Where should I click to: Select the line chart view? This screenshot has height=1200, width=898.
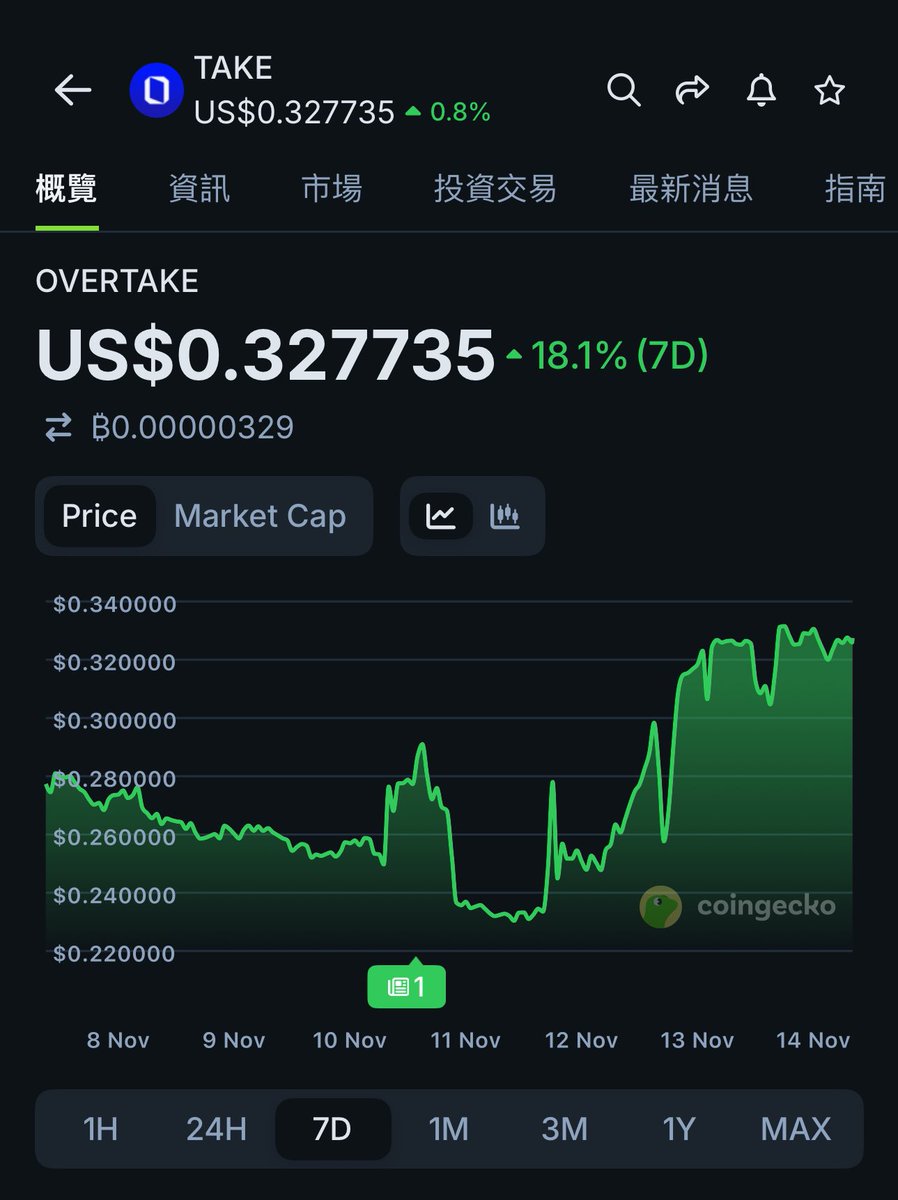441,516
